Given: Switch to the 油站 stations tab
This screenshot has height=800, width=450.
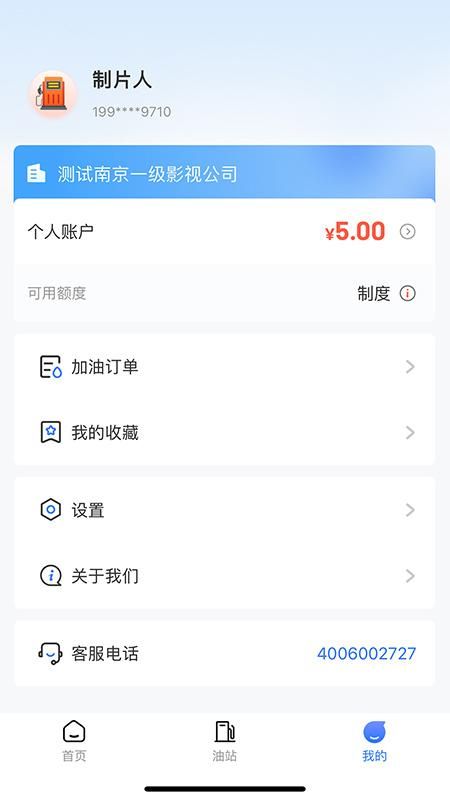Looking at the screenshot, I should pos(224,741).
